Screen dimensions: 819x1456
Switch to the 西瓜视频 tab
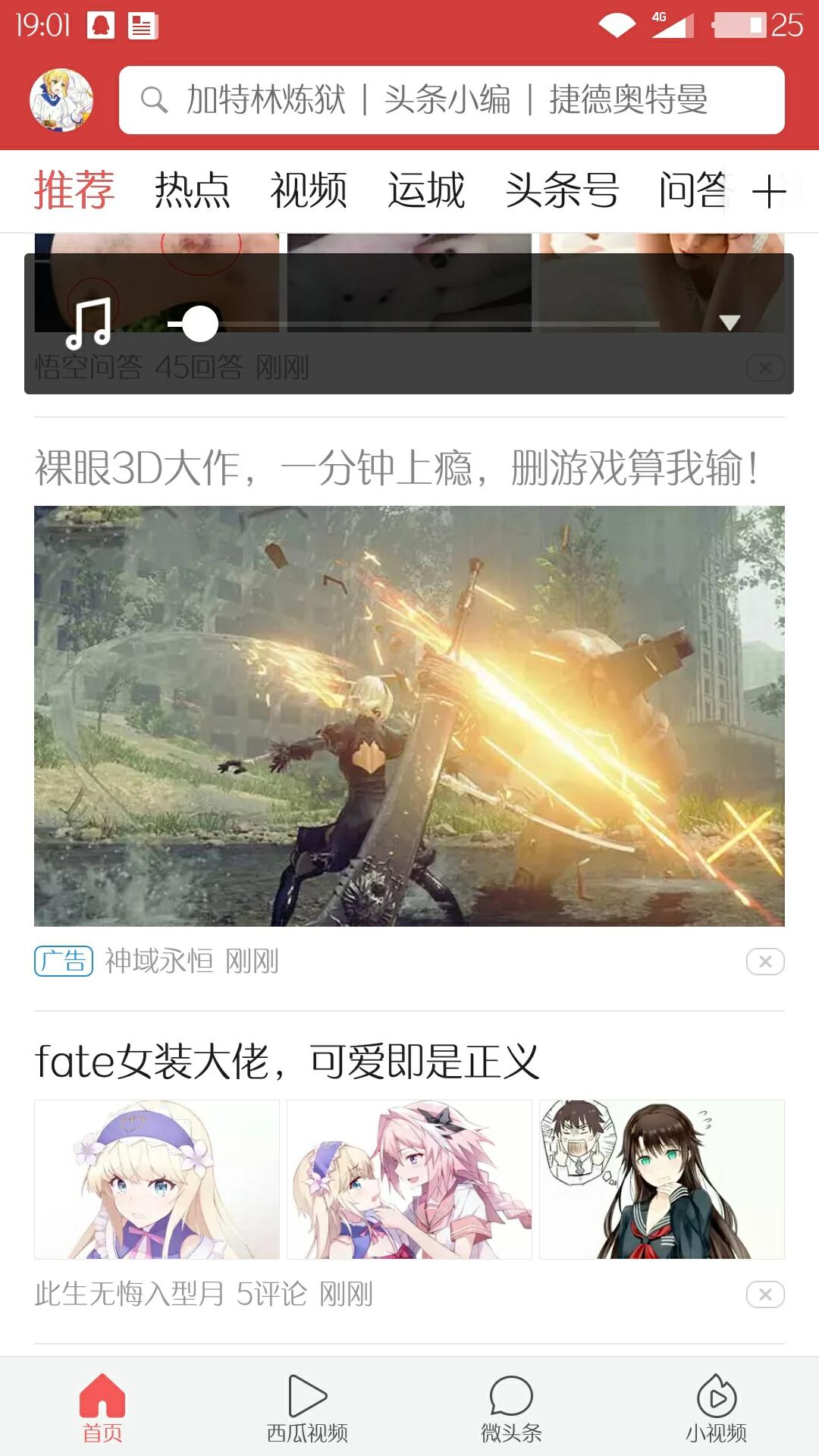coord(307,1407)
